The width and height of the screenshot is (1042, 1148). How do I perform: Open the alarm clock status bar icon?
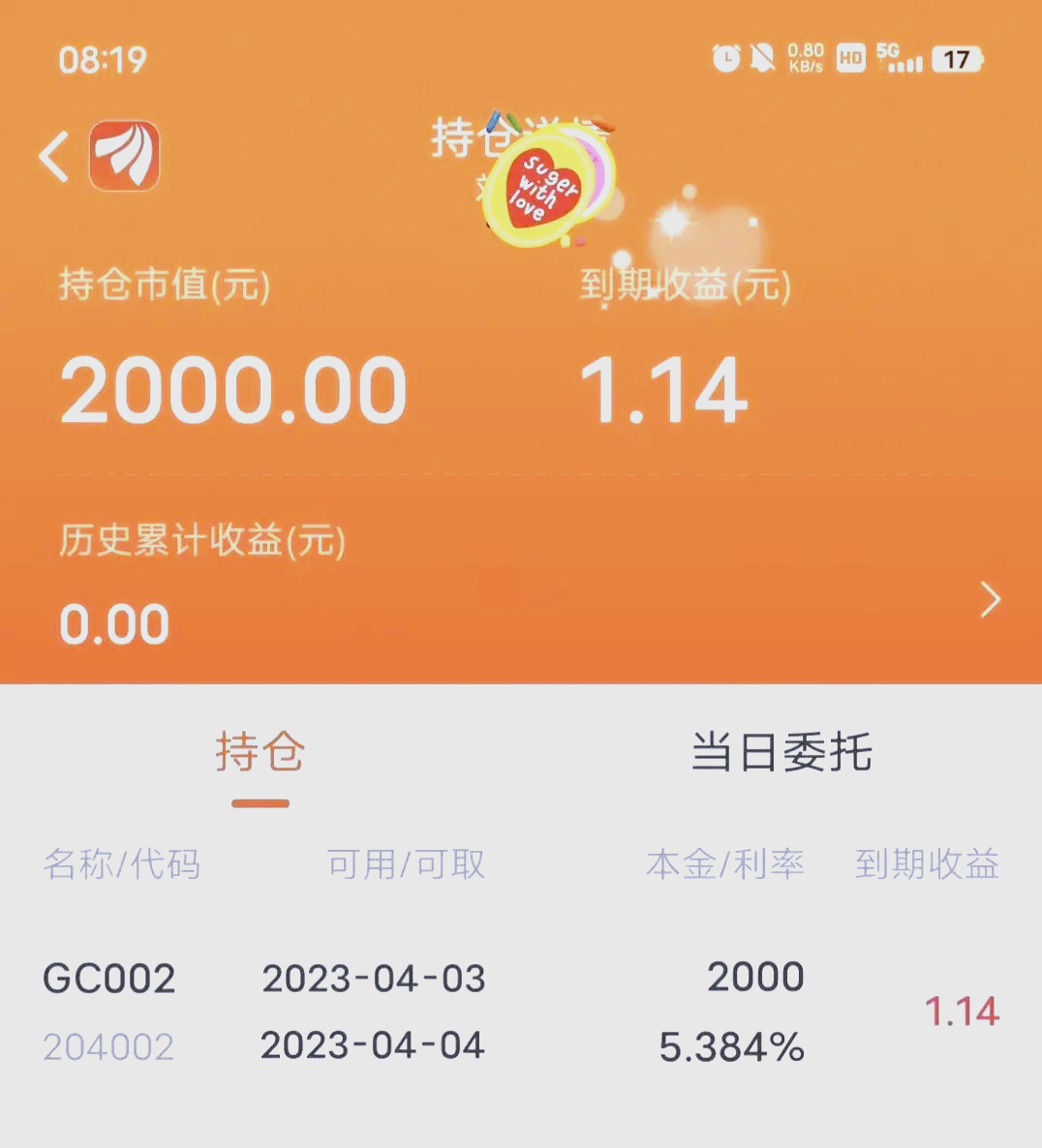coord(725,59)
